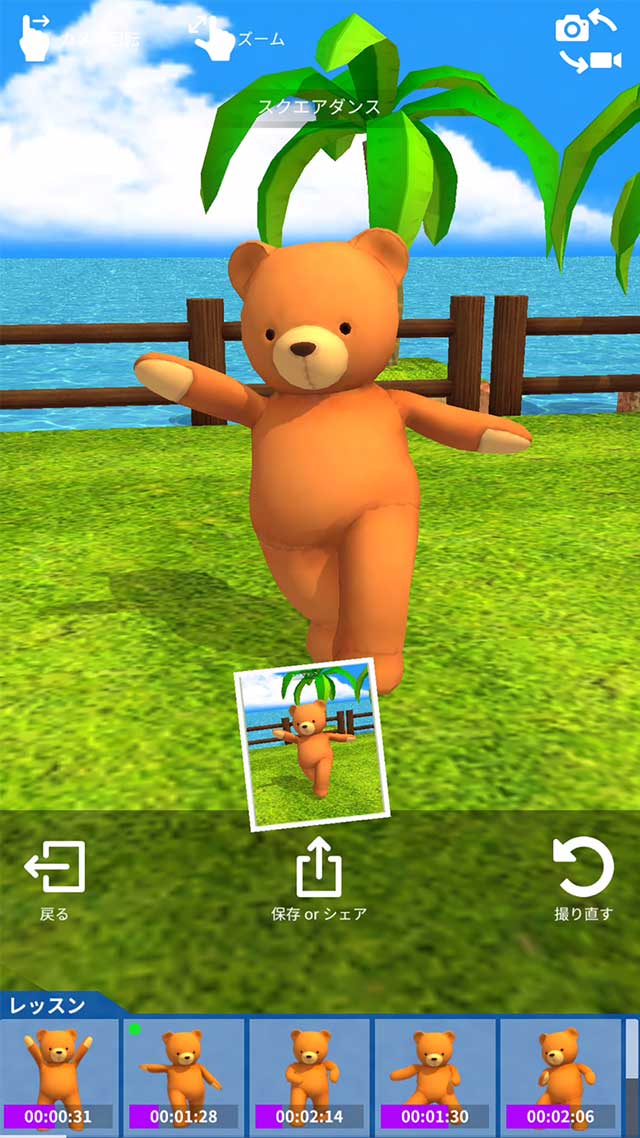Select the 00:01:28 dance lesson

coord(184,1076)
